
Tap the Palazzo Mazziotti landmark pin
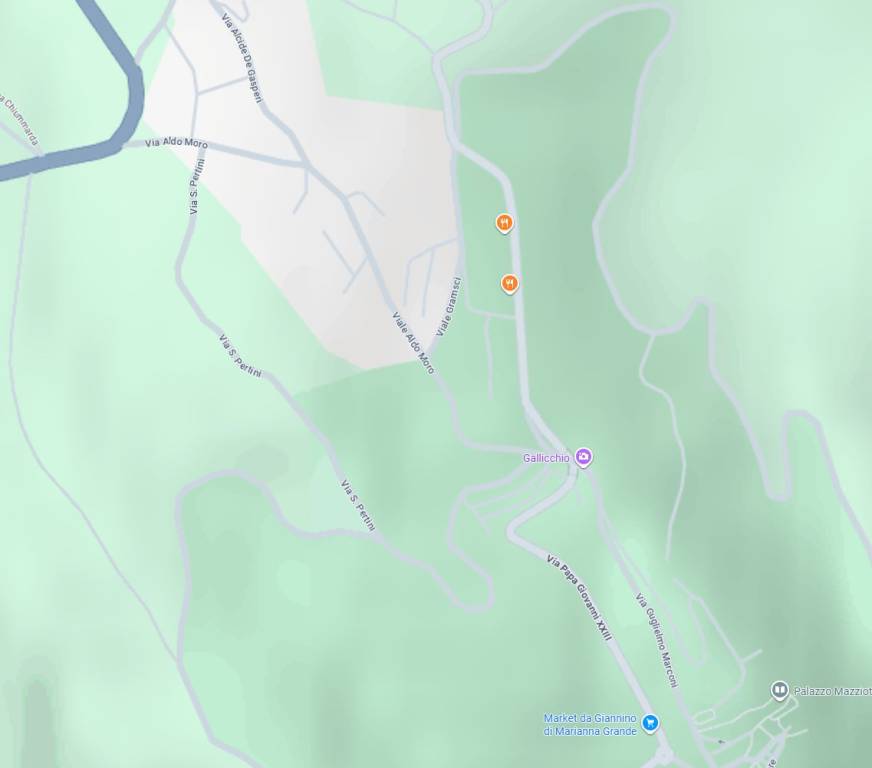click(x=779, y=690)
